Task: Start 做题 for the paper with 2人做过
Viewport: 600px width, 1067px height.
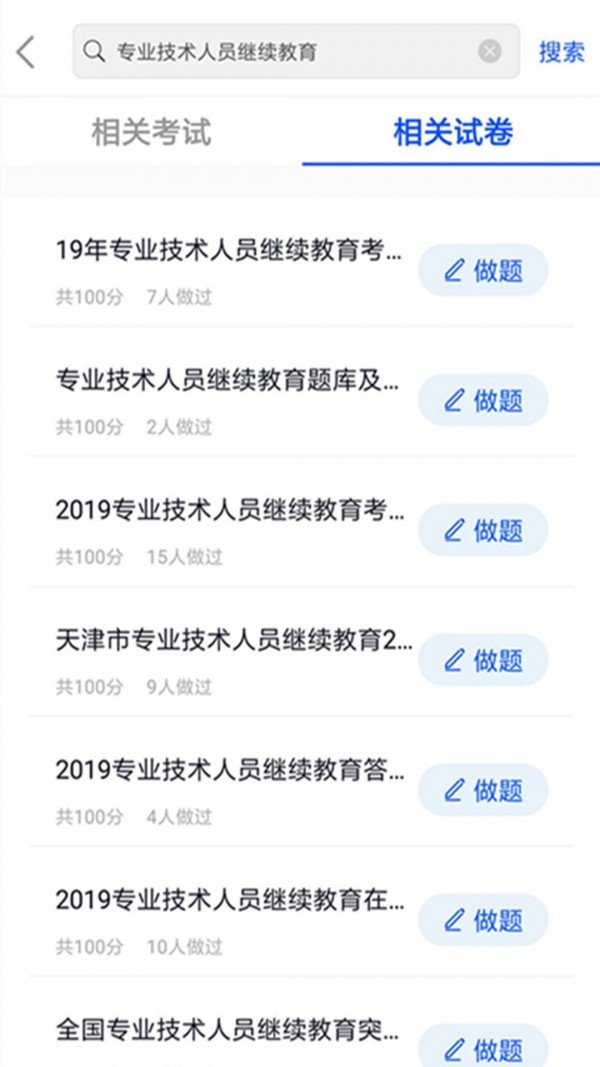Action: [483, 401]
